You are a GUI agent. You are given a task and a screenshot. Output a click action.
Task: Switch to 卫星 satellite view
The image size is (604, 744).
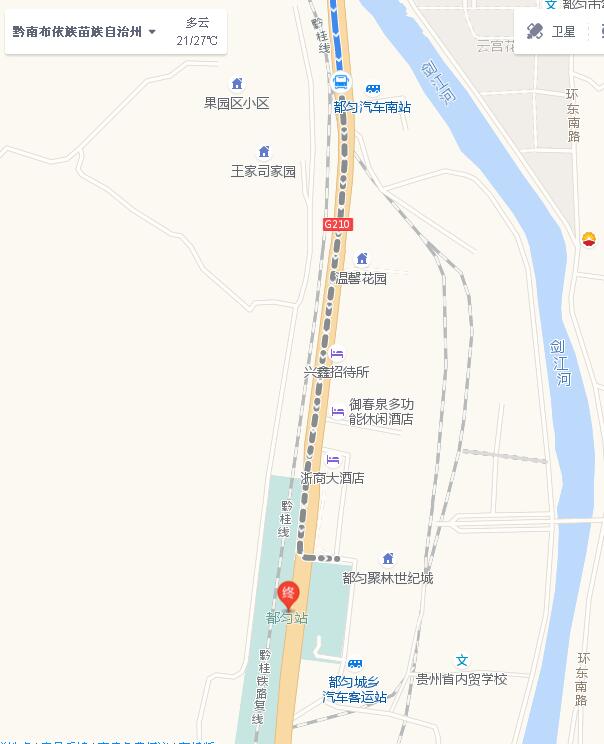[552, 31]
